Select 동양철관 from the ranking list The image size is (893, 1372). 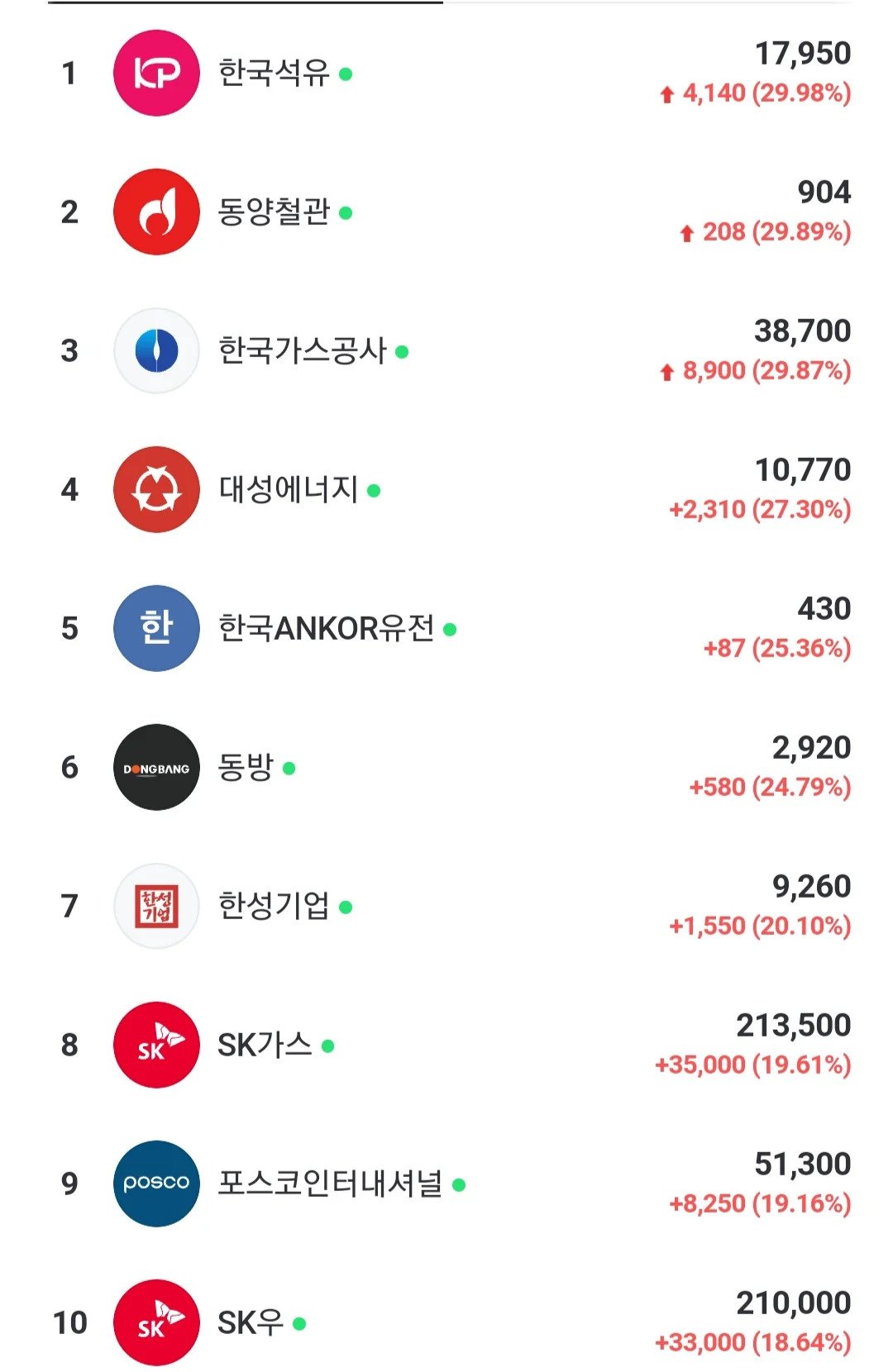(x=274, y=212)
